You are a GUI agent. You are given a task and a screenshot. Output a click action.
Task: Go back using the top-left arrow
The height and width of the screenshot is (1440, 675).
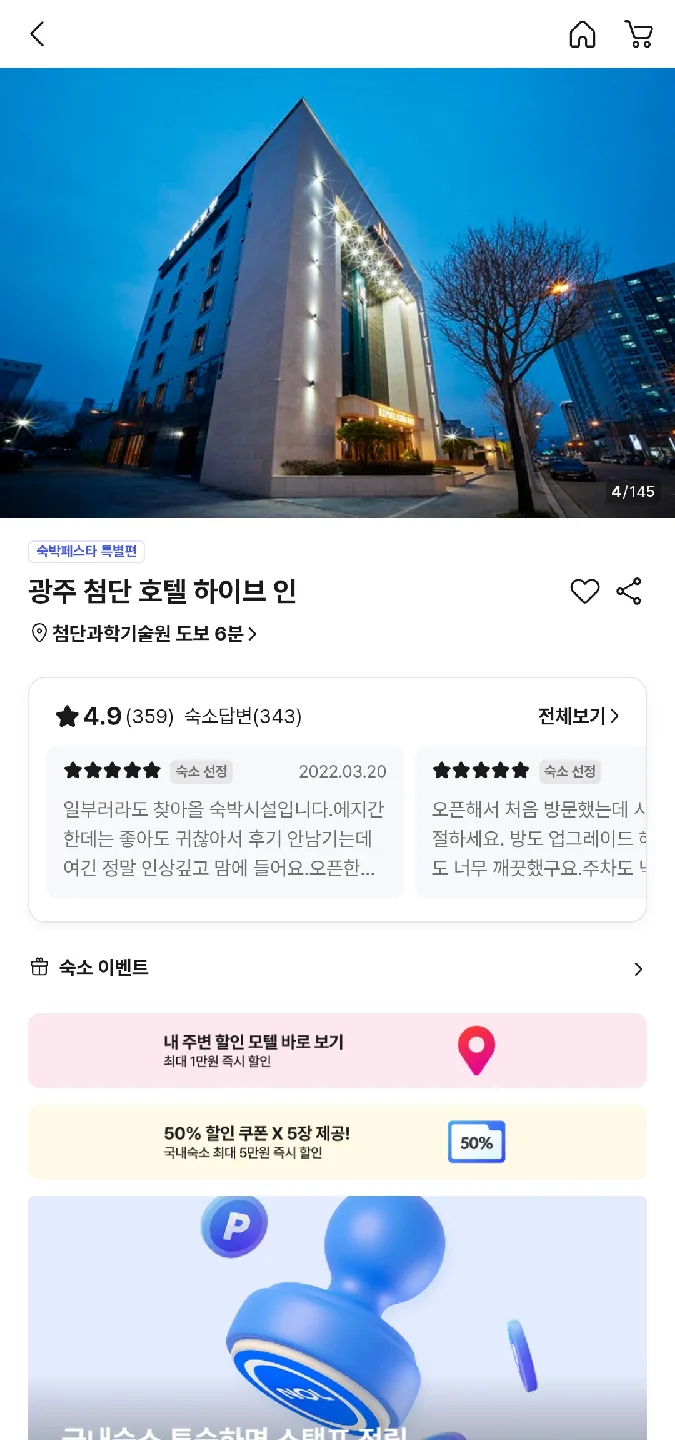point(38,34)
